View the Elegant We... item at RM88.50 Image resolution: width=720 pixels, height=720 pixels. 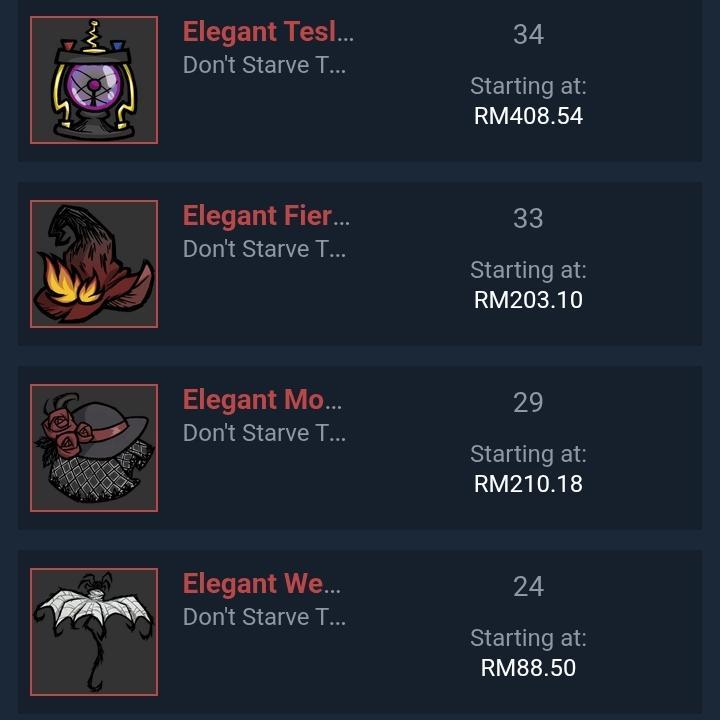coord(262,584)
